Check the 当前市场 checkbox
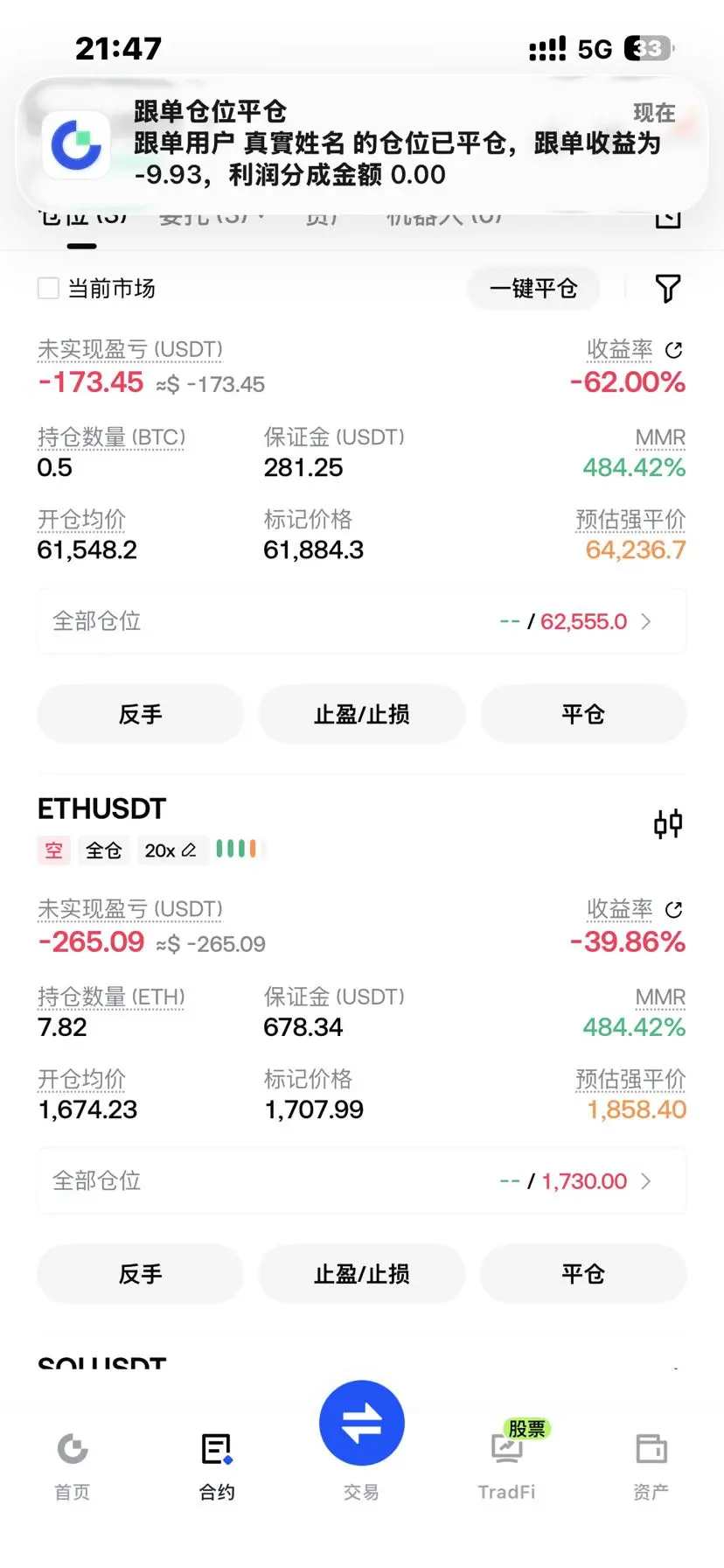Screen dimensions: 724x1568 pyautogui.click(x=48, y=288)
